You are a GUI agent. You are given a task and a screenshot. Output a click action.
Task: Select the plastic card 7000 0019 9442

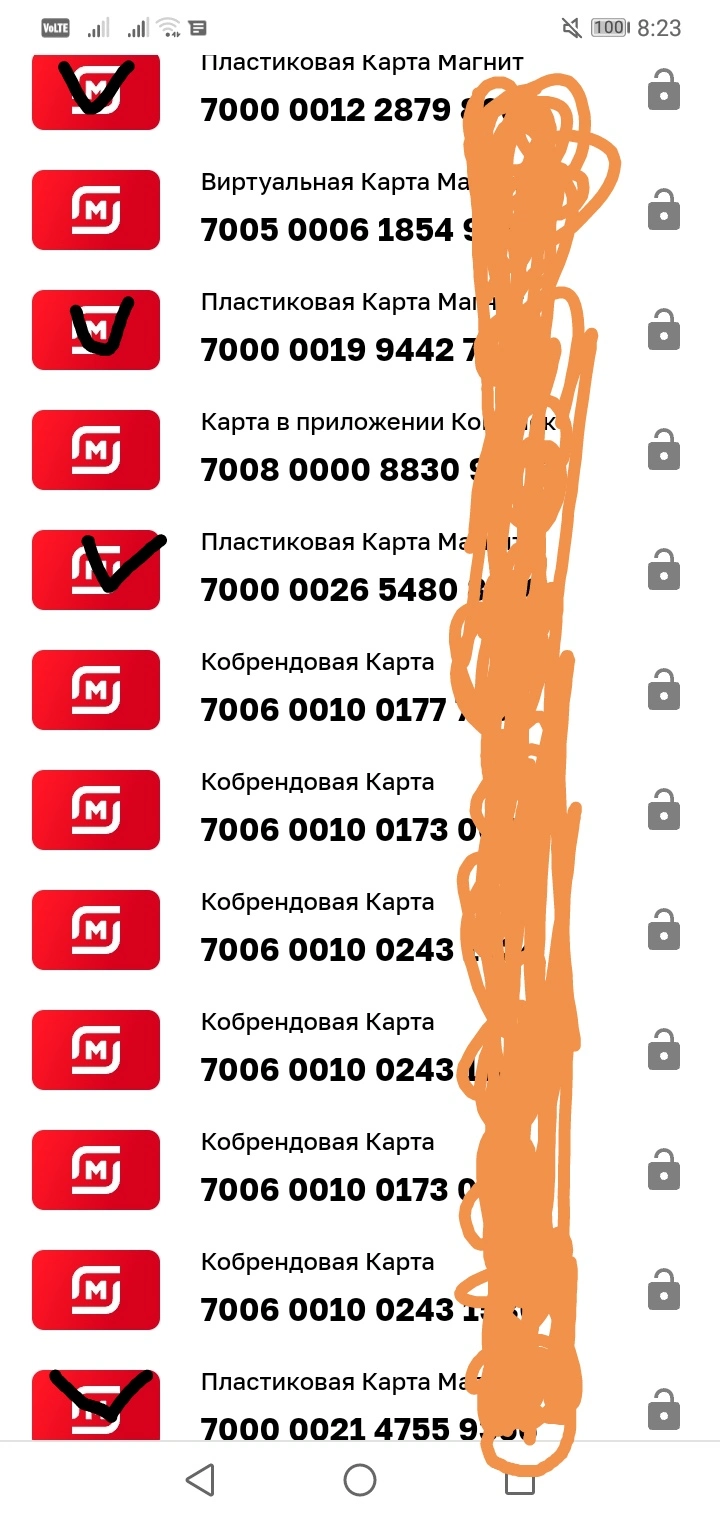coord(360,330)
